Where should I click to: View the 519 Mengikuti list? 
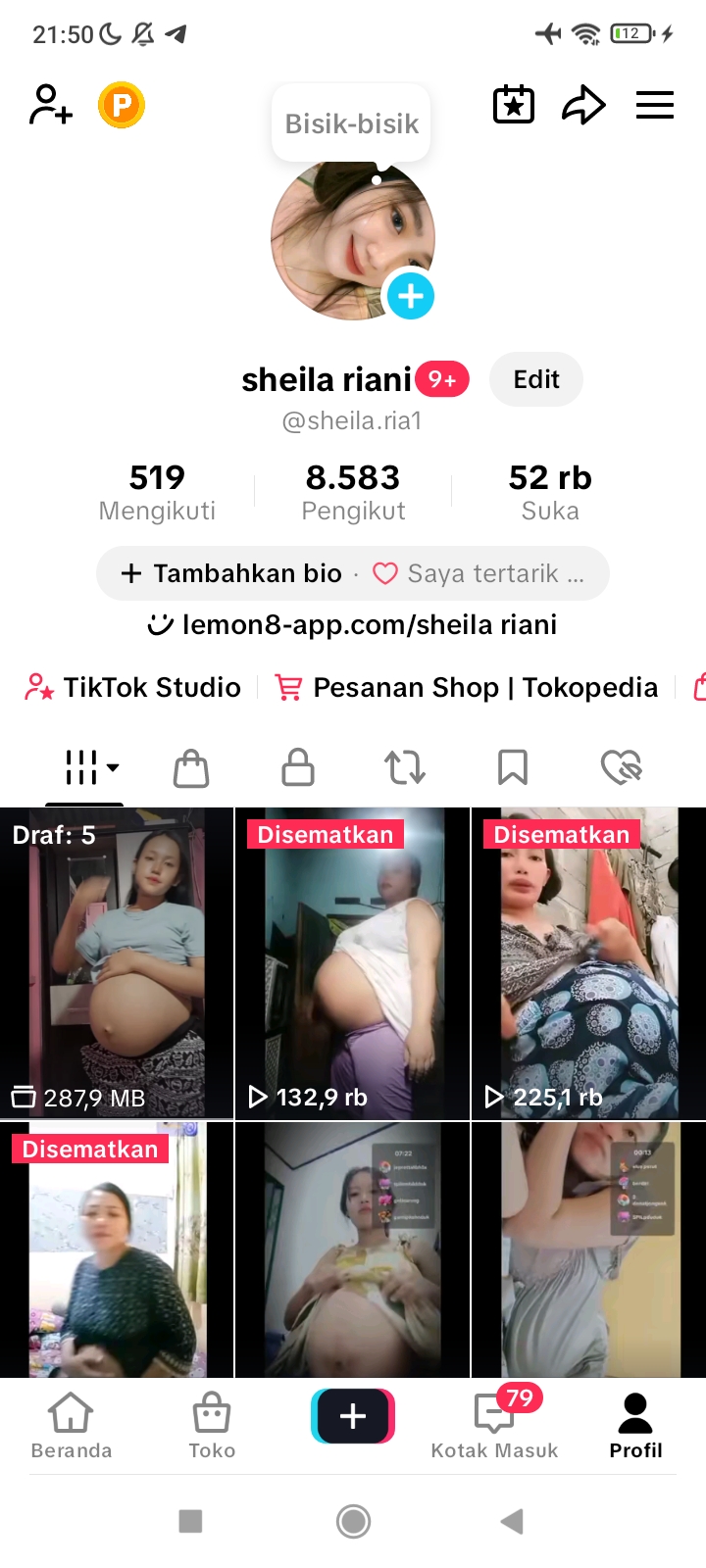pos(157,492)
